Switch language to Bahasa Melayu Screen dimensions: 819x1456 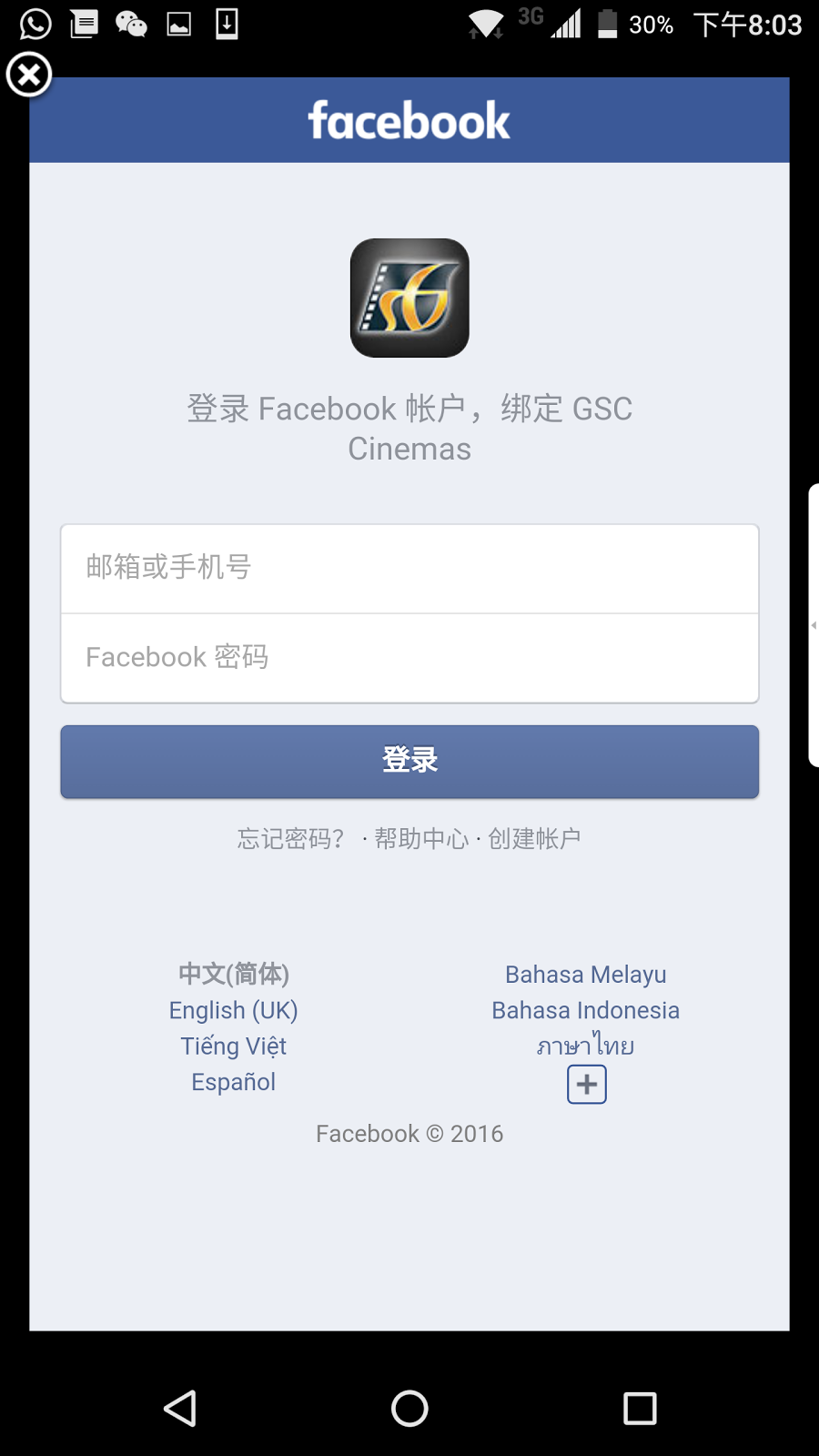586,975
